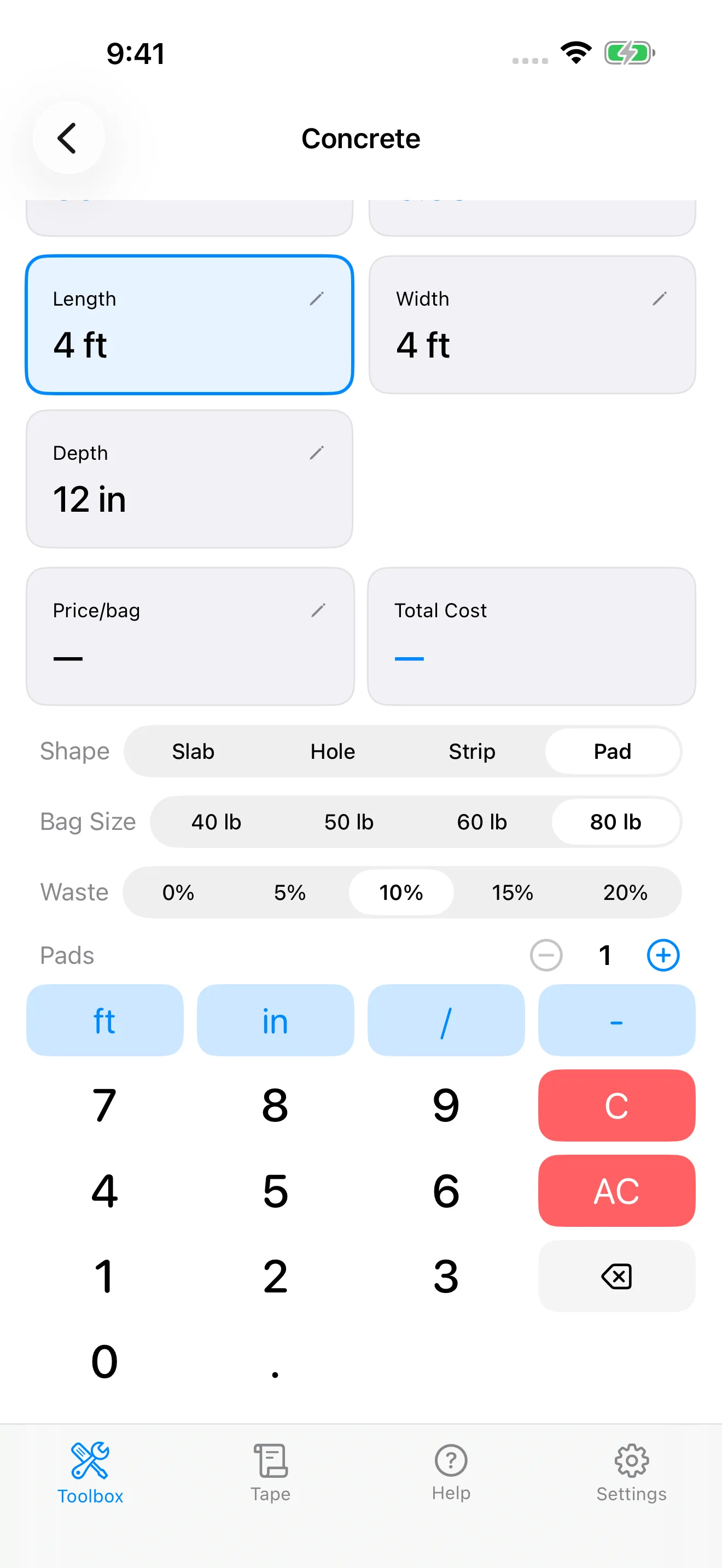722x1568 pixels.
Task: Set bag size to 60 lb
Action: click(481, 822)
